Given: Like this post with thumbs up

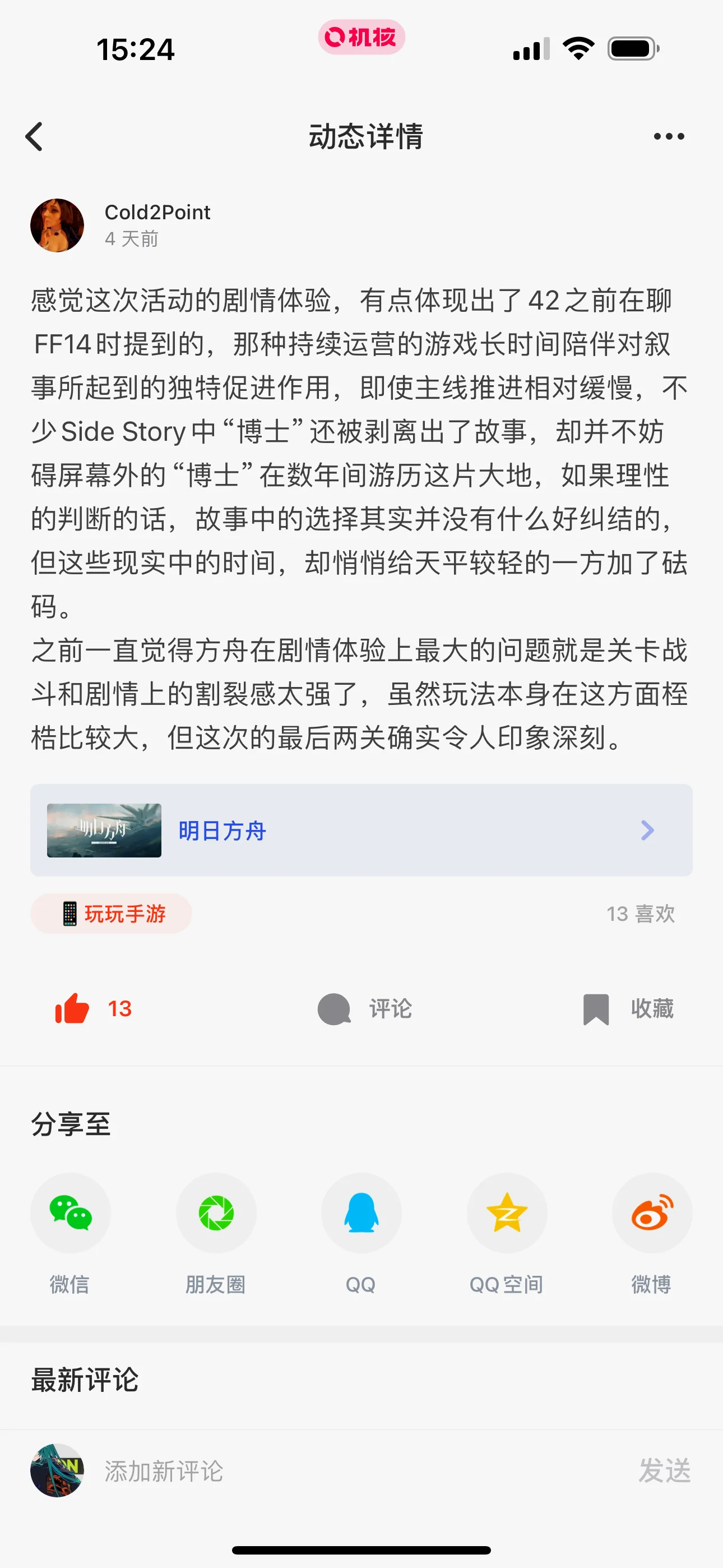Looking at the screenshot, I should click(x=73, y=1009).
